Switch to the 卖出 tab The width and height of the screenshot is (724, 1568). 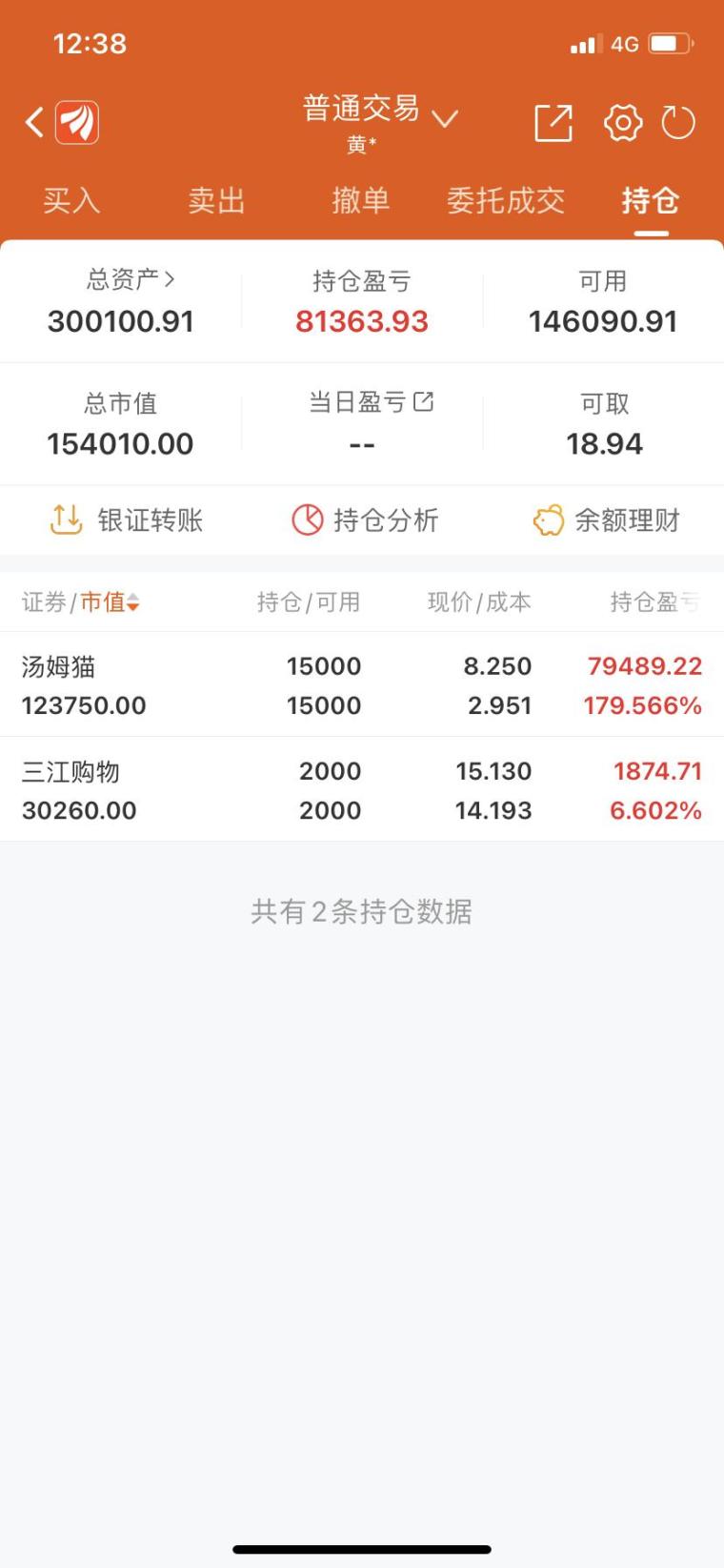point(216,201)
